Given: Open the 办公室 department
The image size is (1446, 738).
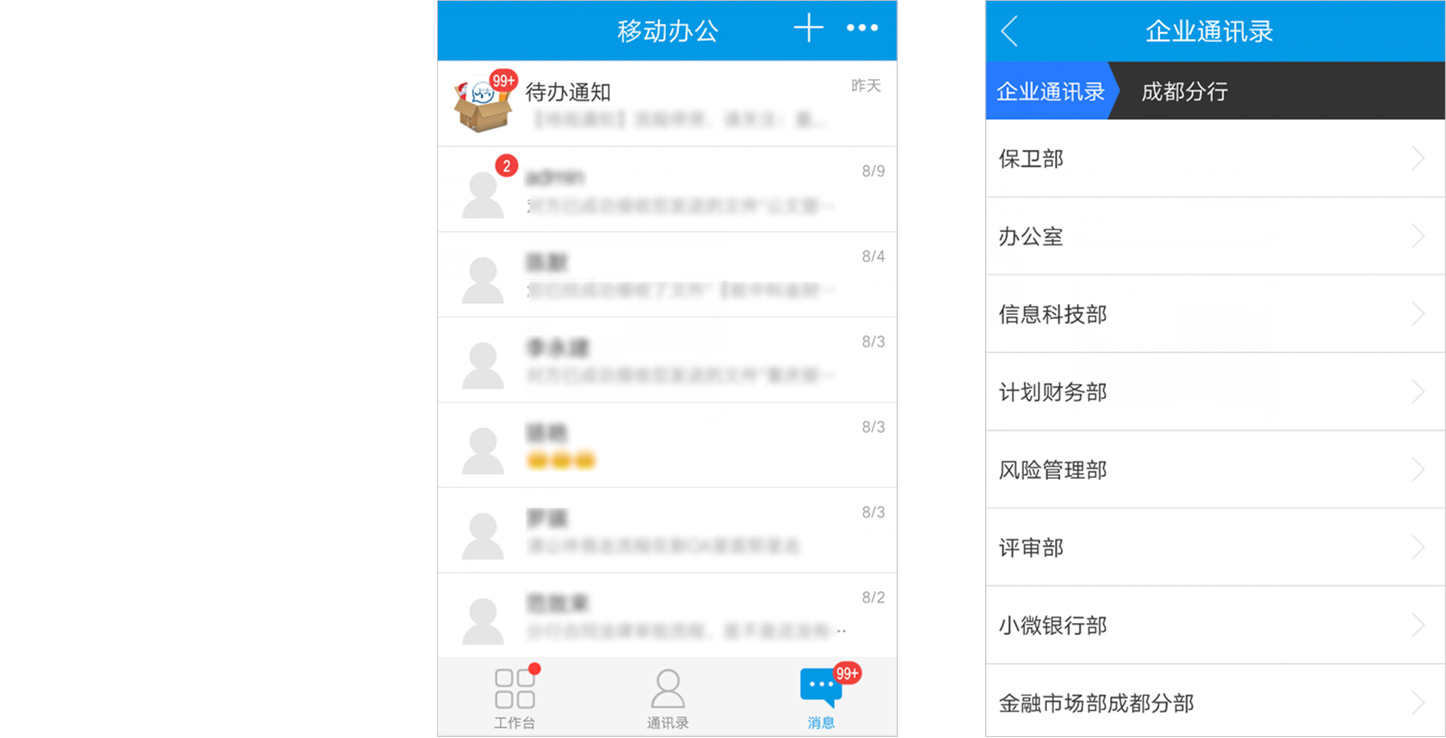Looking at the screenshot, I should click(1214, 237).
